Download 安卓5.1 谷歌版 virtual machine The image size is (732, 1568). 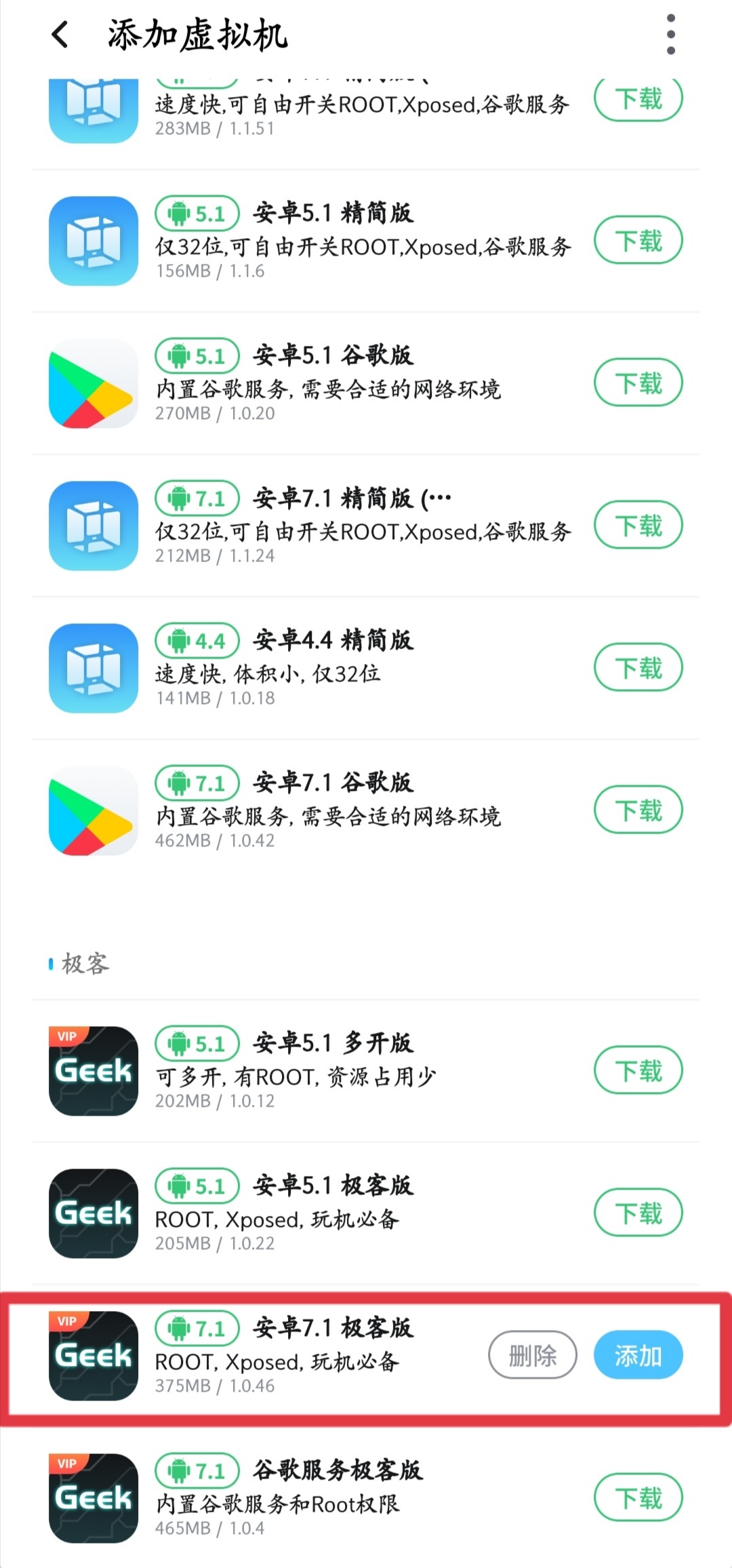coord(638,383)
